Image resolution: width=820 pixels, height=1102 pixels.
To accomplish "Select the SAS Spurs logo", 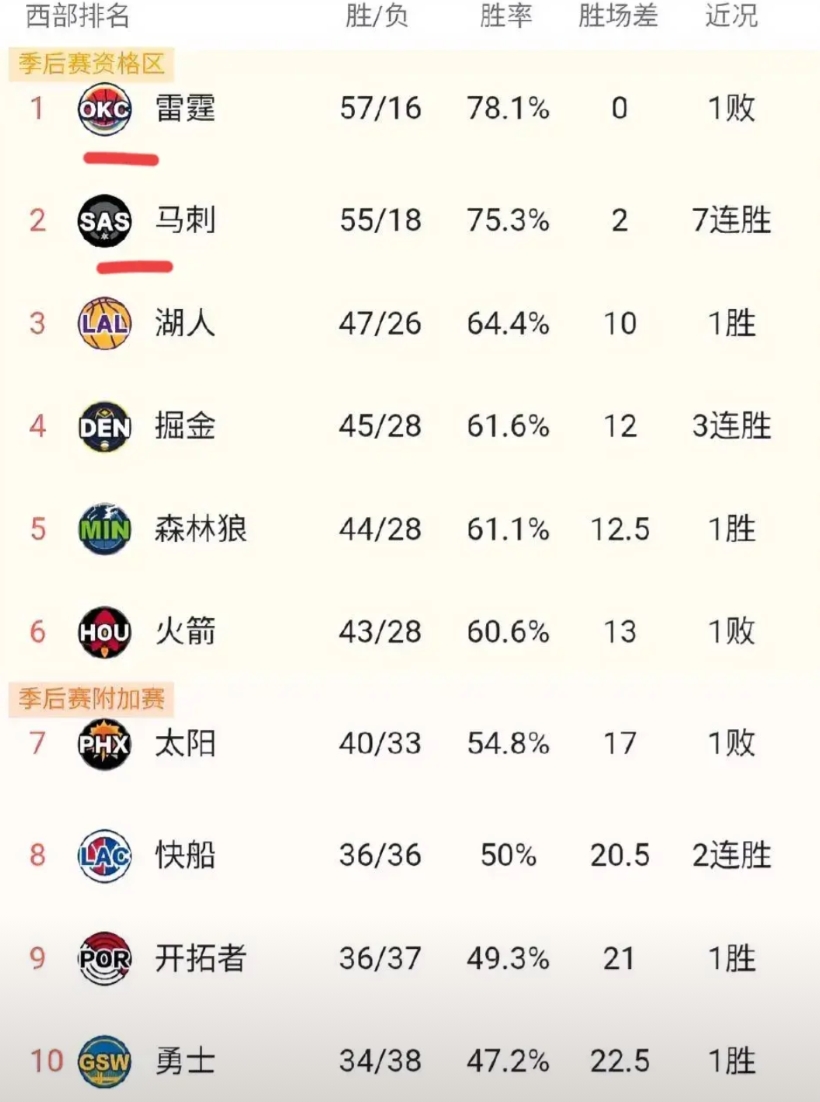I will click(103, 221).
